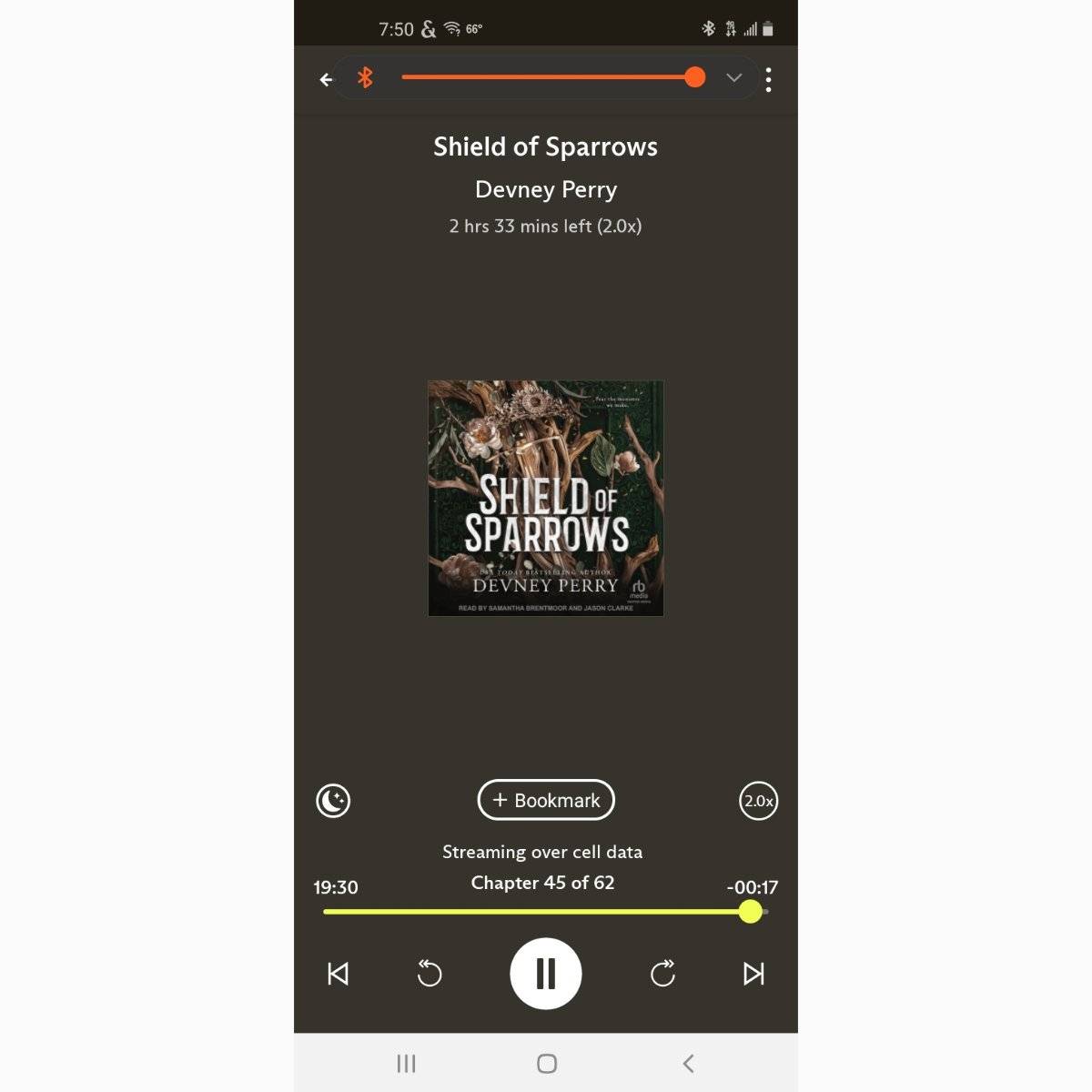Skip to the previous chapter

(x=338, y=974)
